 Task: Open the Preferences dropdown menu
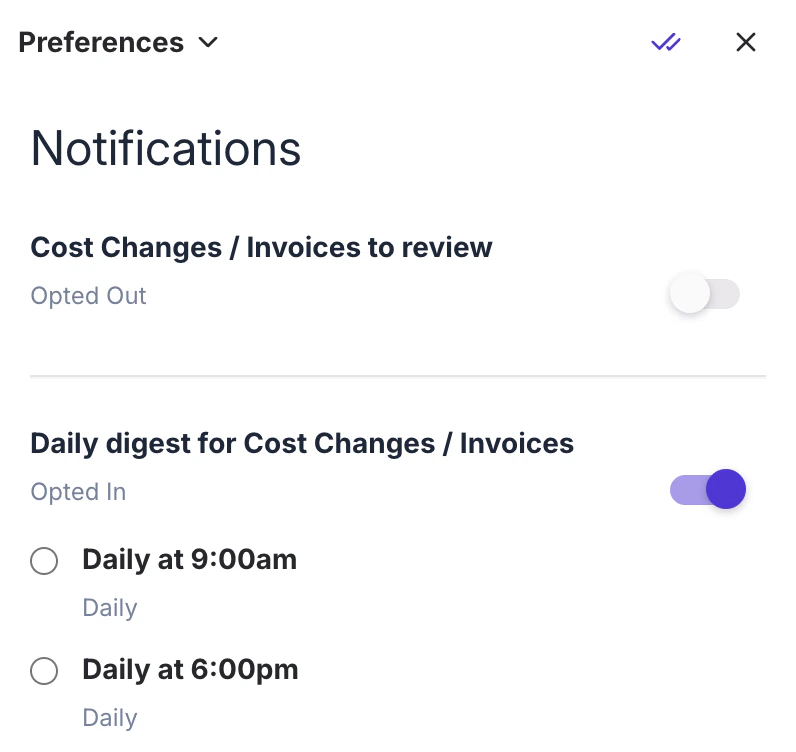(x=118, y=43)
